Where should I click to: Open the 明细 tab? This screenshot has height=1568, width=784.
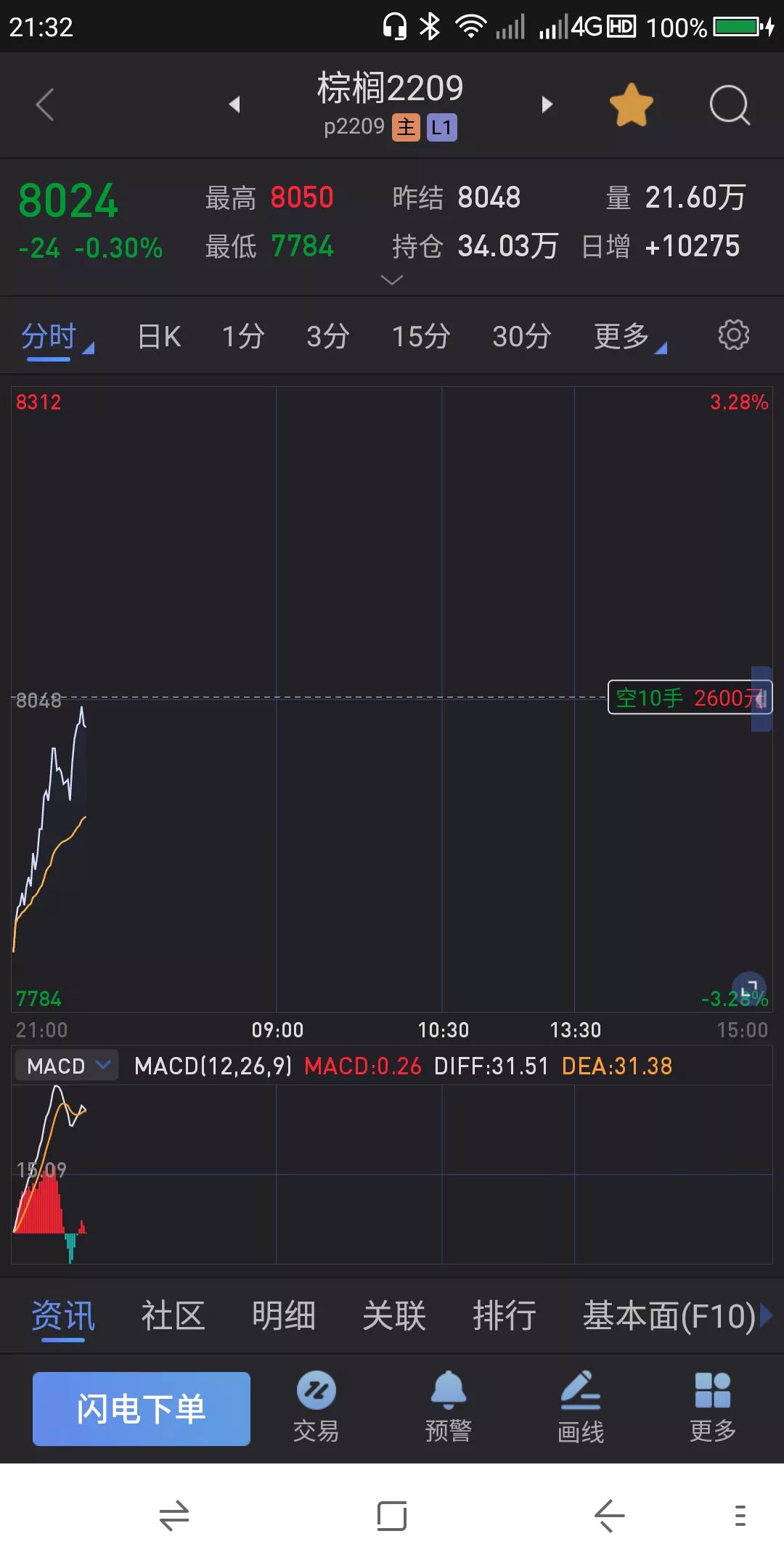[284, 1316]
